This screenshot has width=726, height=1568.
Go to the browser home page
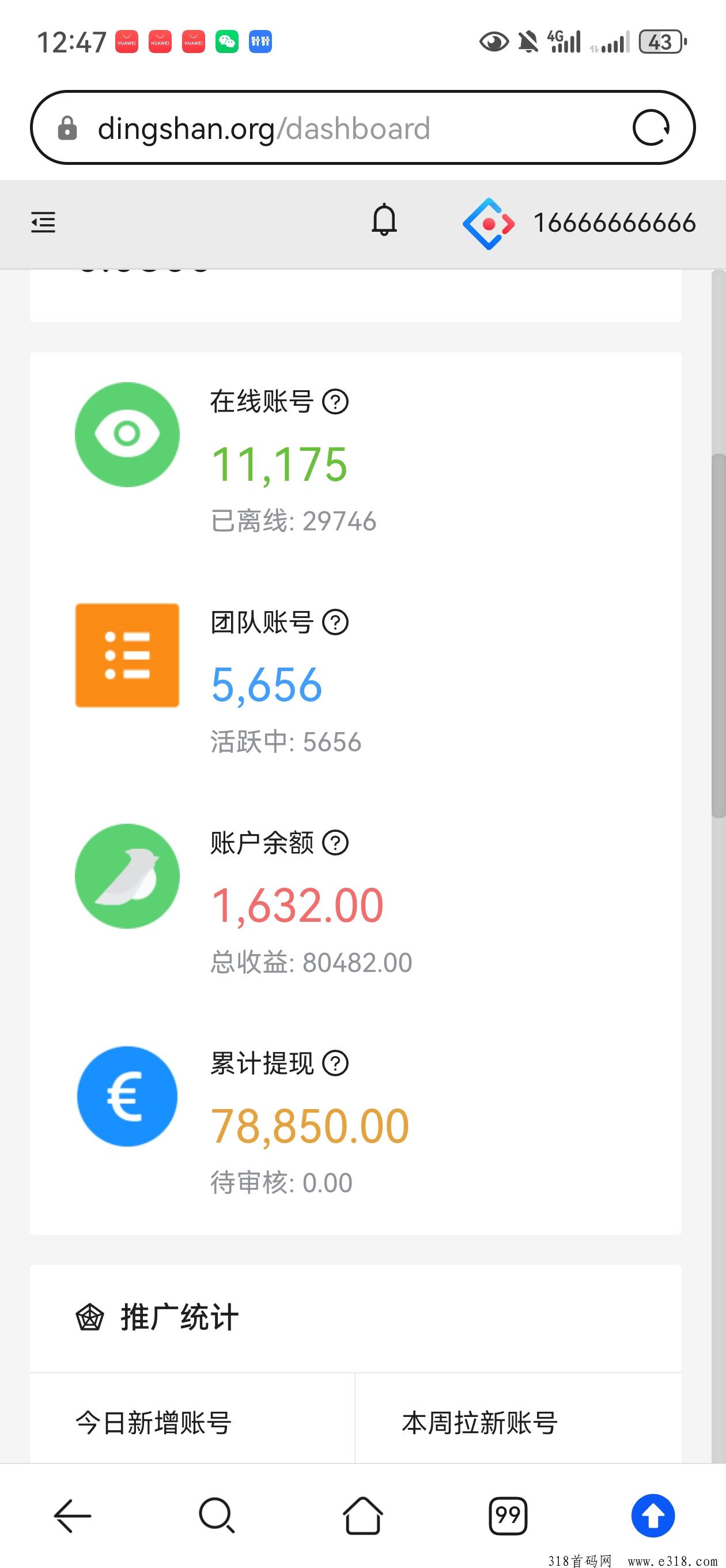click(362, 1515)
